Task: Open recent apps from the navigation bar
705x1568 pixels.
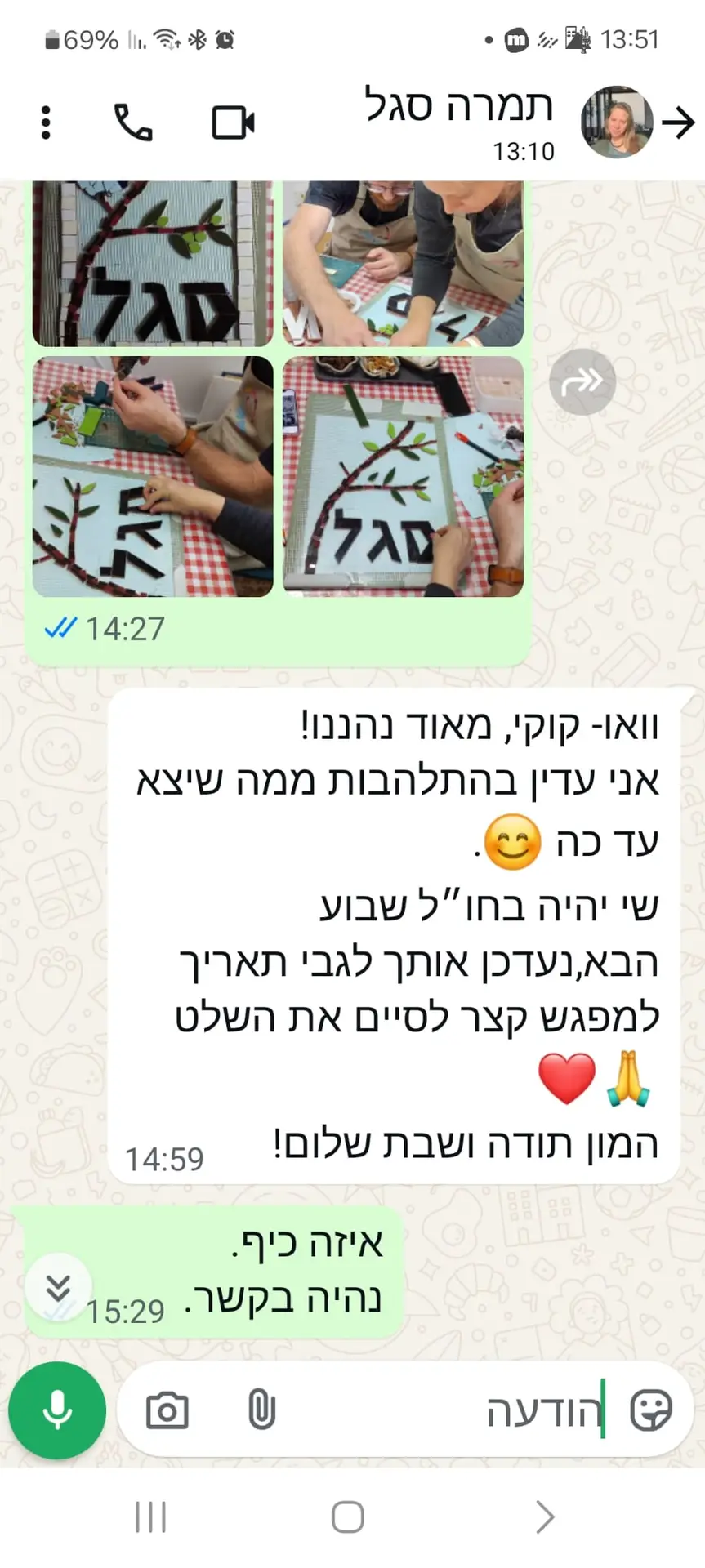Action: tap(150, 1517)
